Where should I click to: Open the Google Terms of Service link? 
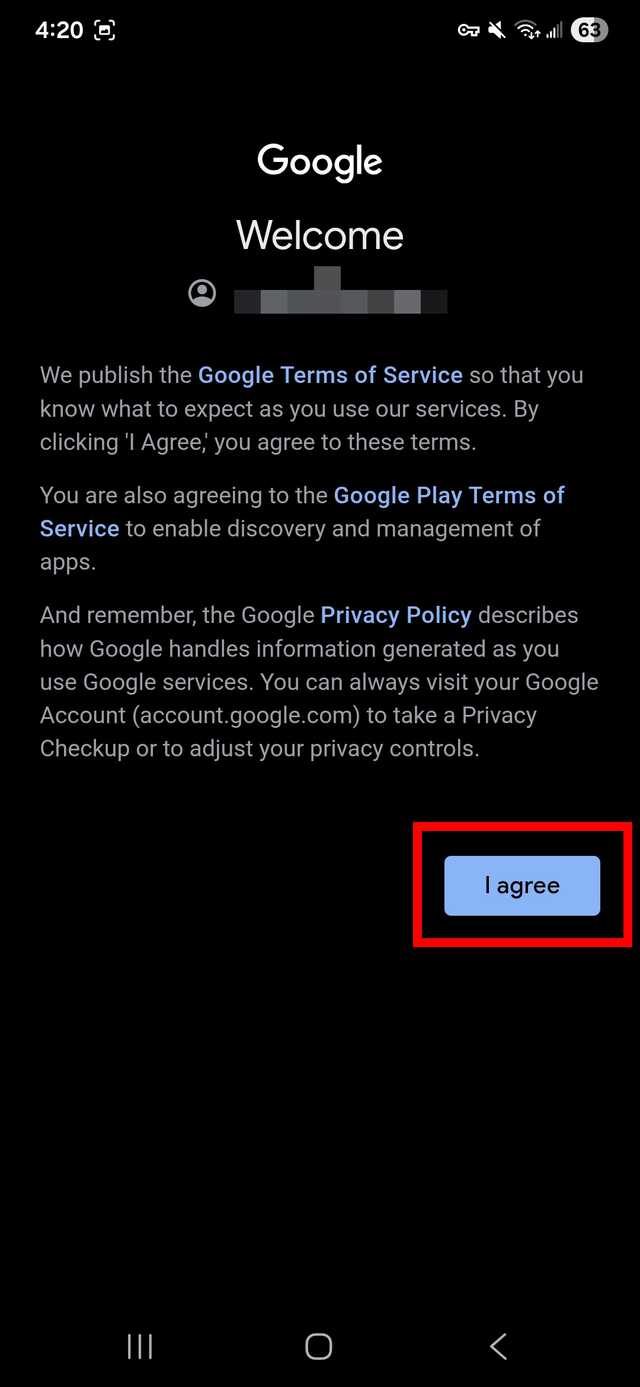point(330,375)
